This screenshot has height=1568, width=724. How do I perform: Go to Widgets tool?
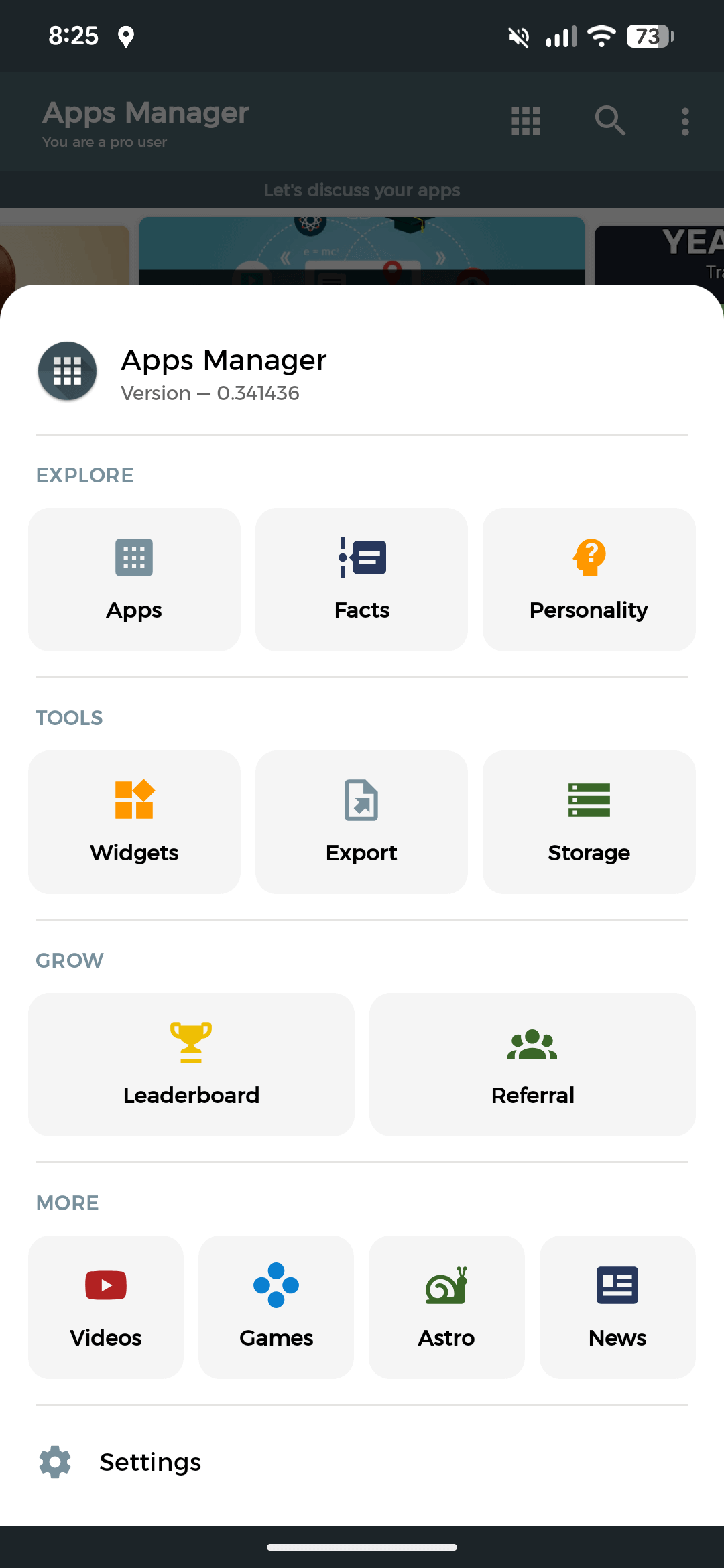click(x=134, y=822)
